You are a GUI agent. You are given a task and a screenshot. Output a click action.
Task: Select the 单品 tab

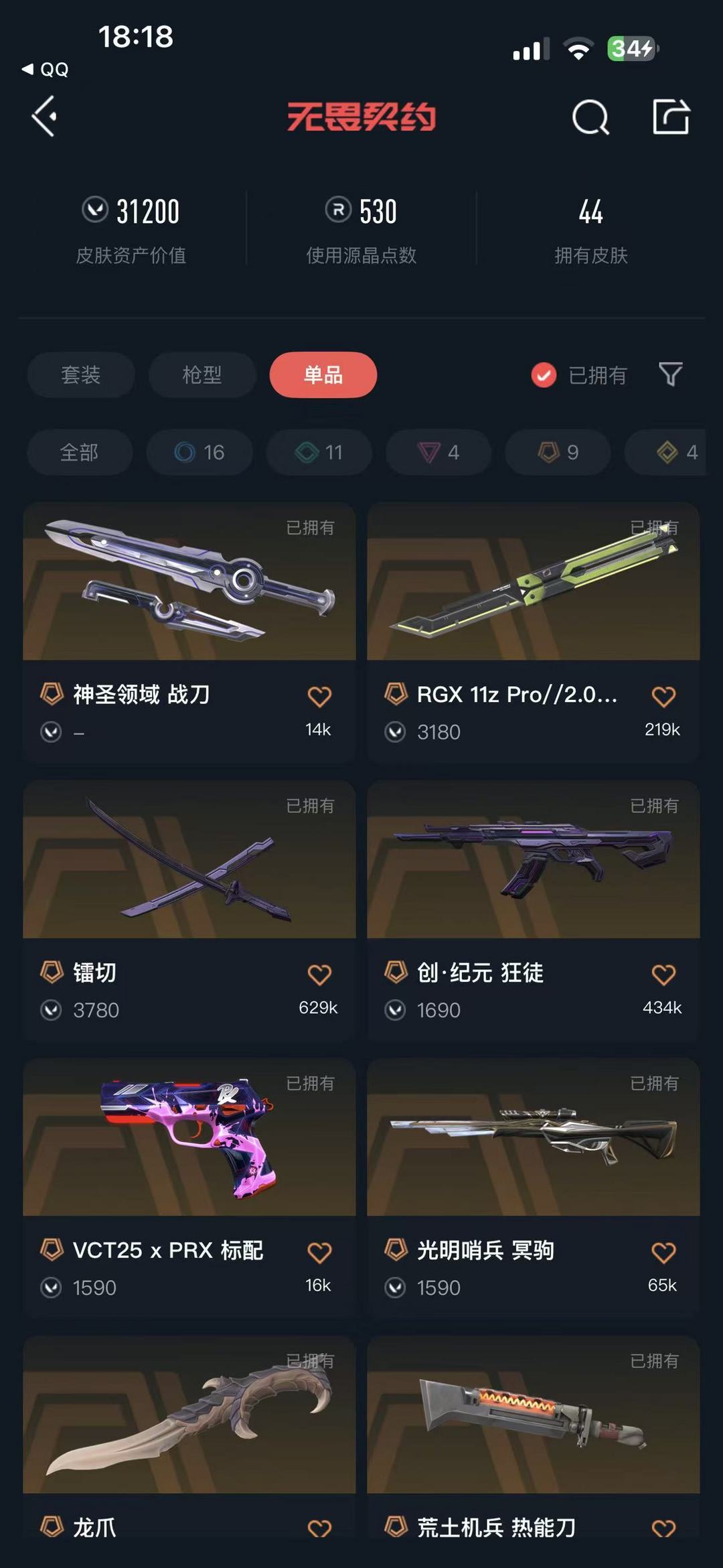tap(323, 374)
